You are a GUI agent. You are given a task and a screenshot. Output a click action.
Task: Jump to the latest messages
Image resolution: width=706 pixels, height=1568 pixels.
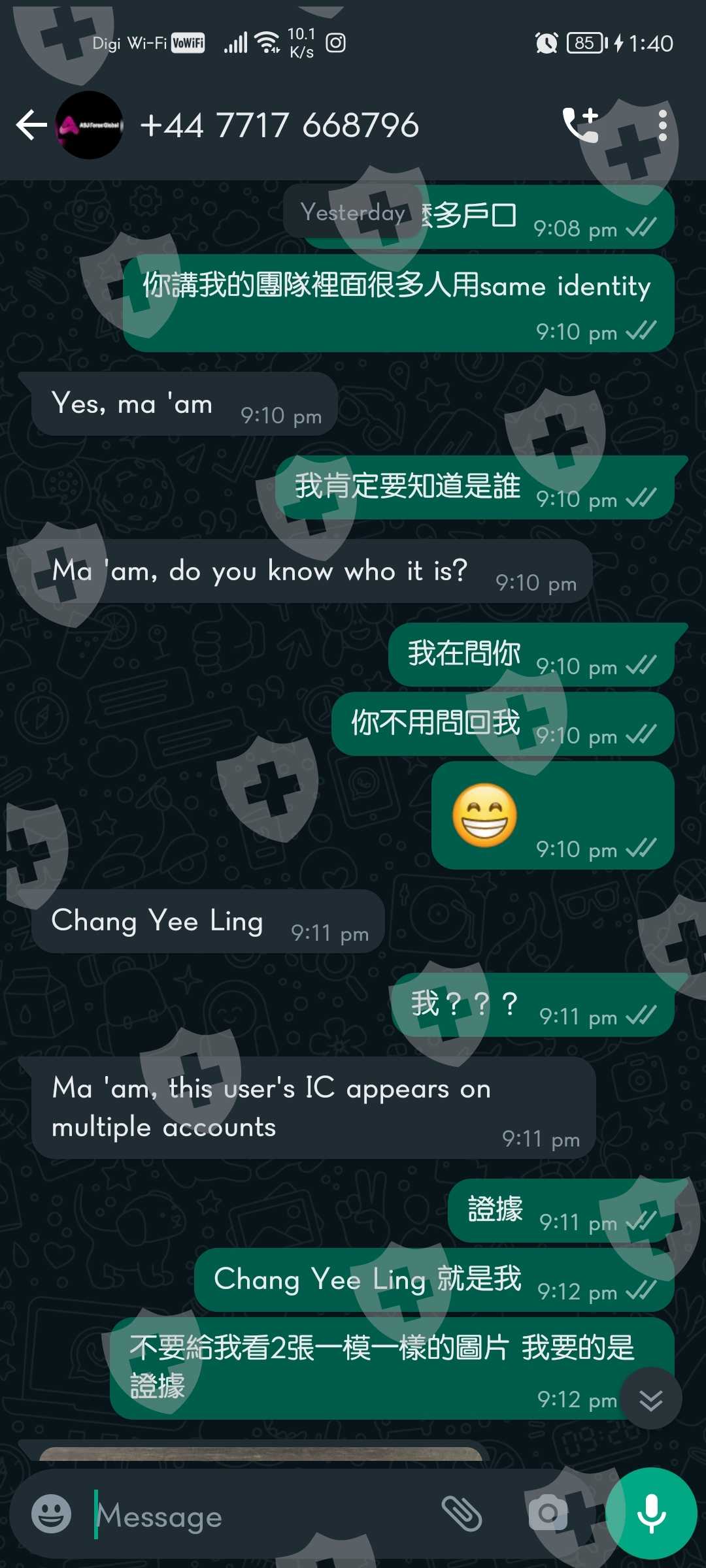pyautogui.click(x=651, y=1399)
